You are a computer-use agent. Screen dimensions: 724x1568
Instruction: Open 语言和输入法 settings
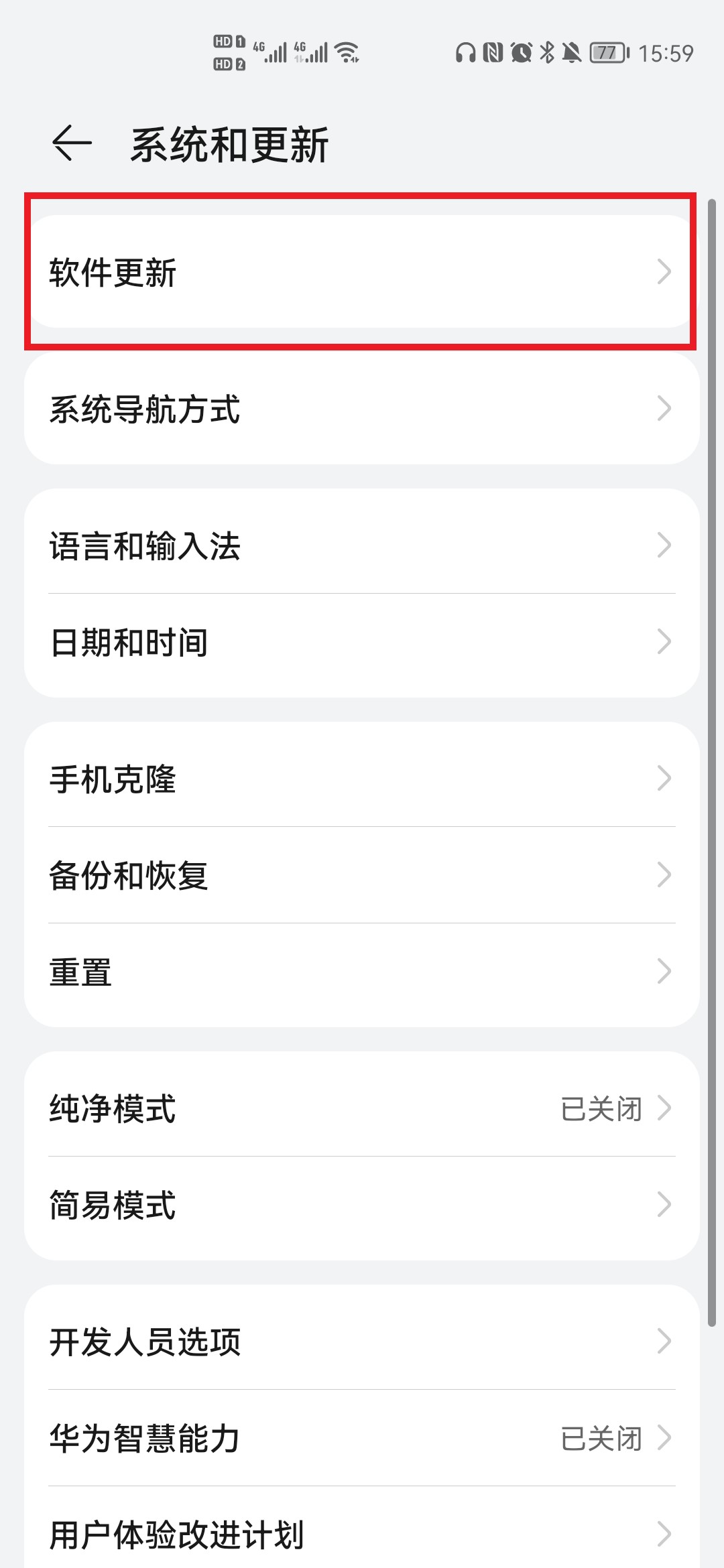pyautogui.click(x=362, y=545)
